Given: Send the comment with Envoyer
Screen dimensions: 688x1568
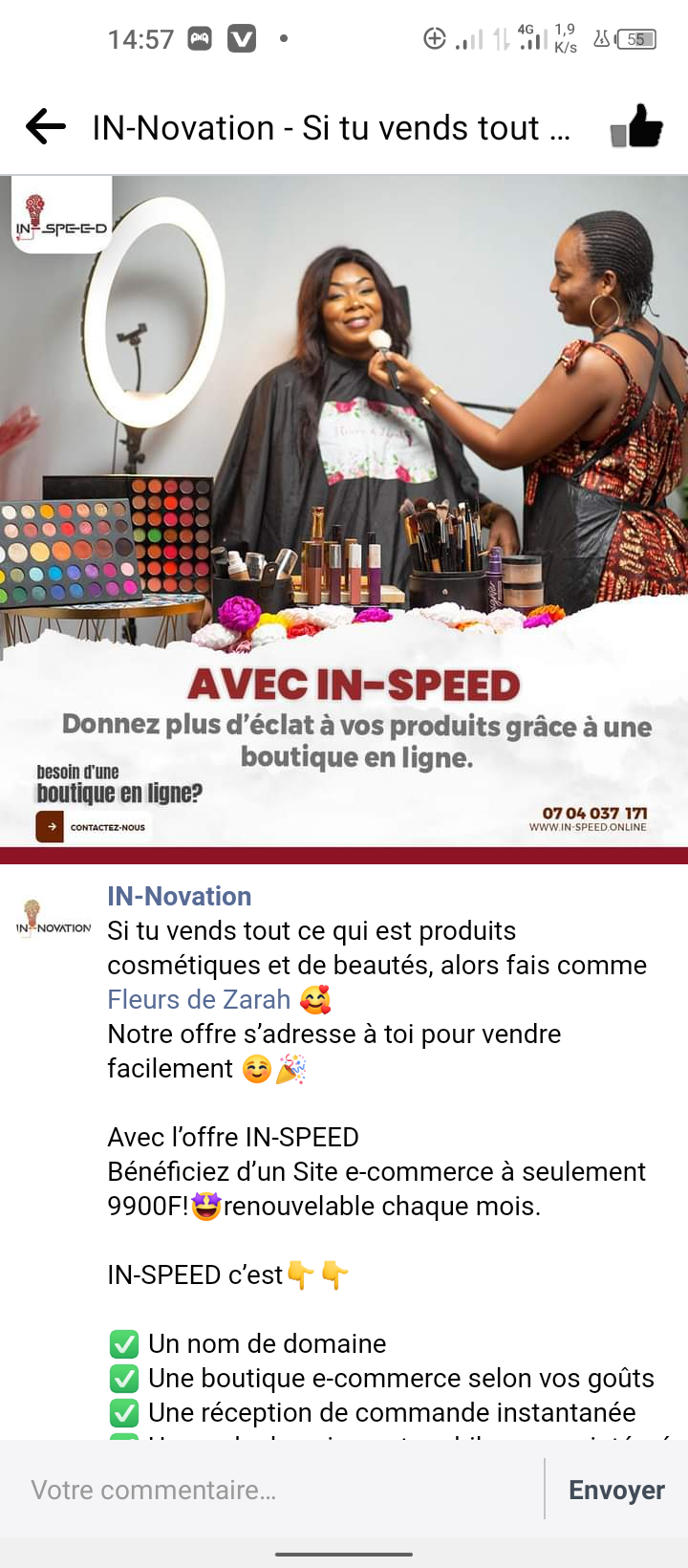Looking at the screenshot, I should (616, 1490).
